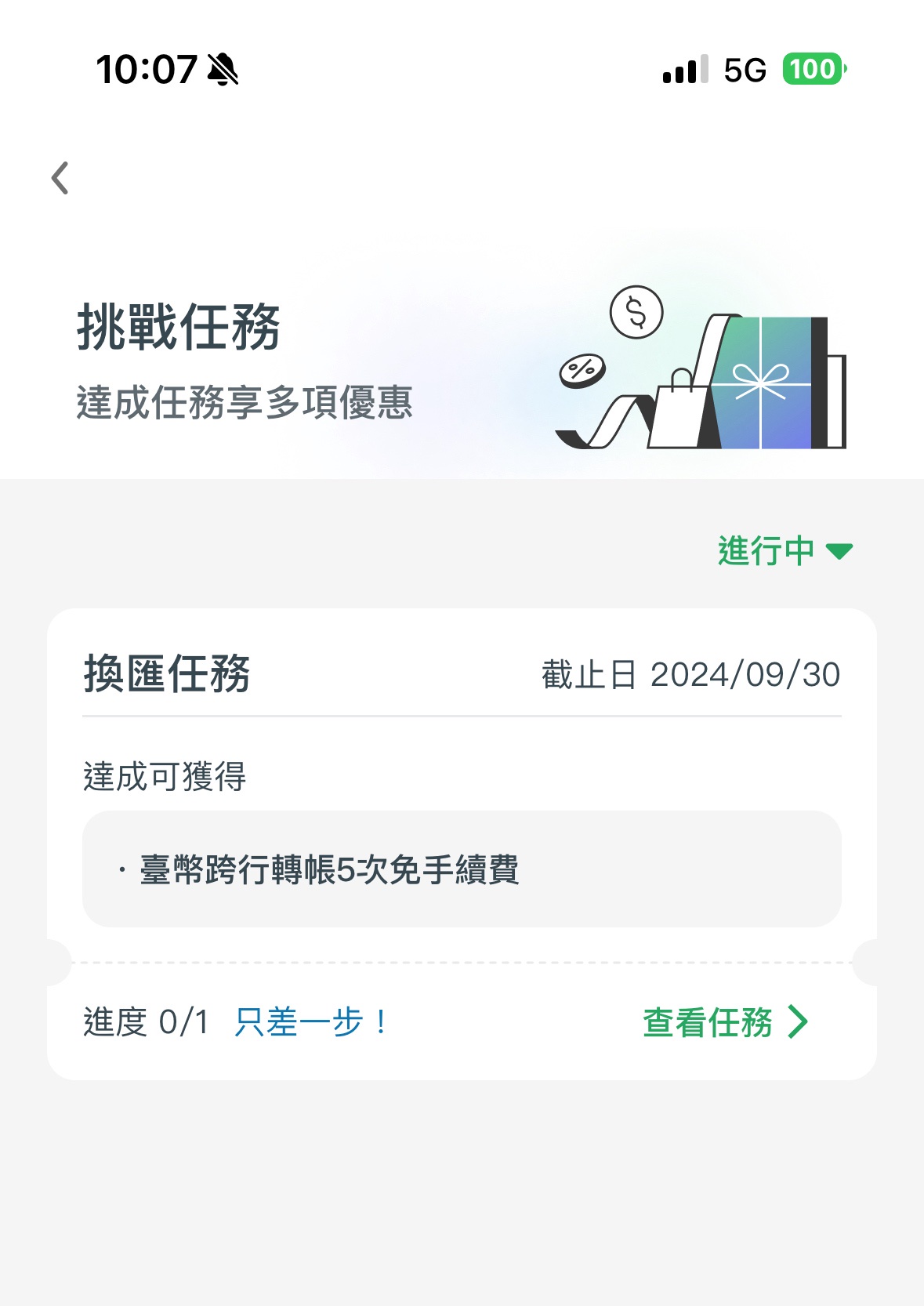
Task: Go back using the top-left arrow
Action: pos(60,178)
